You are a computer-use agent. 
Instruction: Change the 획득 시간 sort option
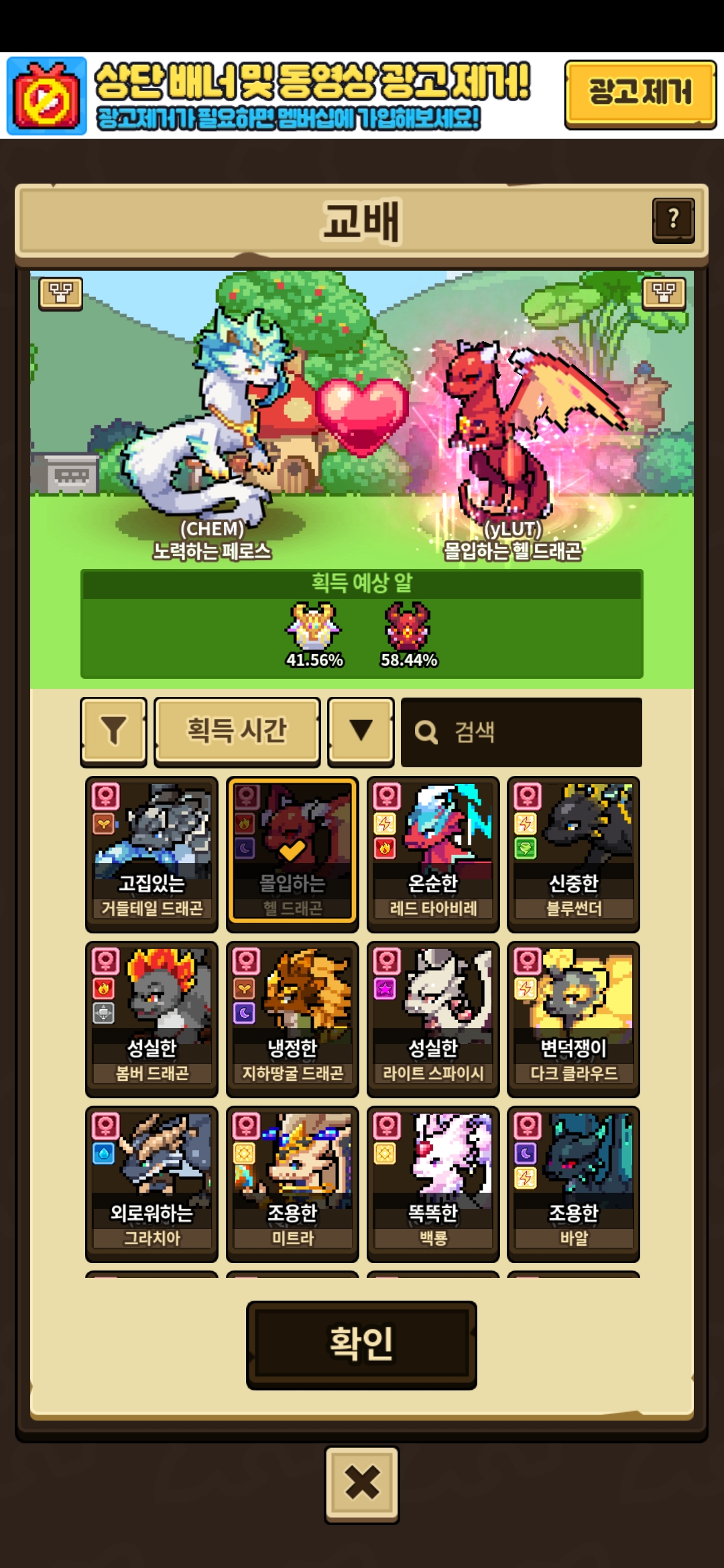(237, 730)
